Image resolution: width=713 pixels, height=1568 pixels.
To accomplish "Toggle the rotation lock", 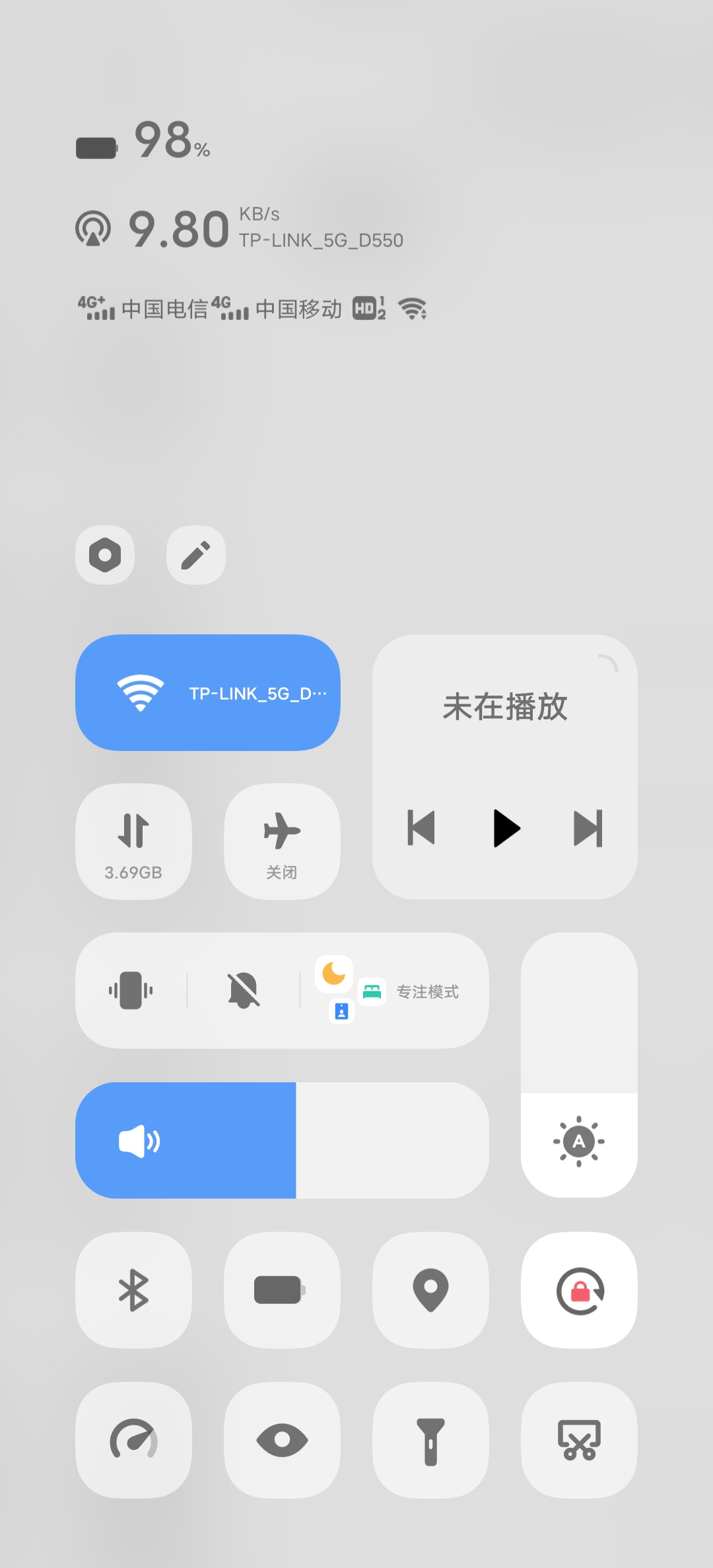I will point(579,1290).
